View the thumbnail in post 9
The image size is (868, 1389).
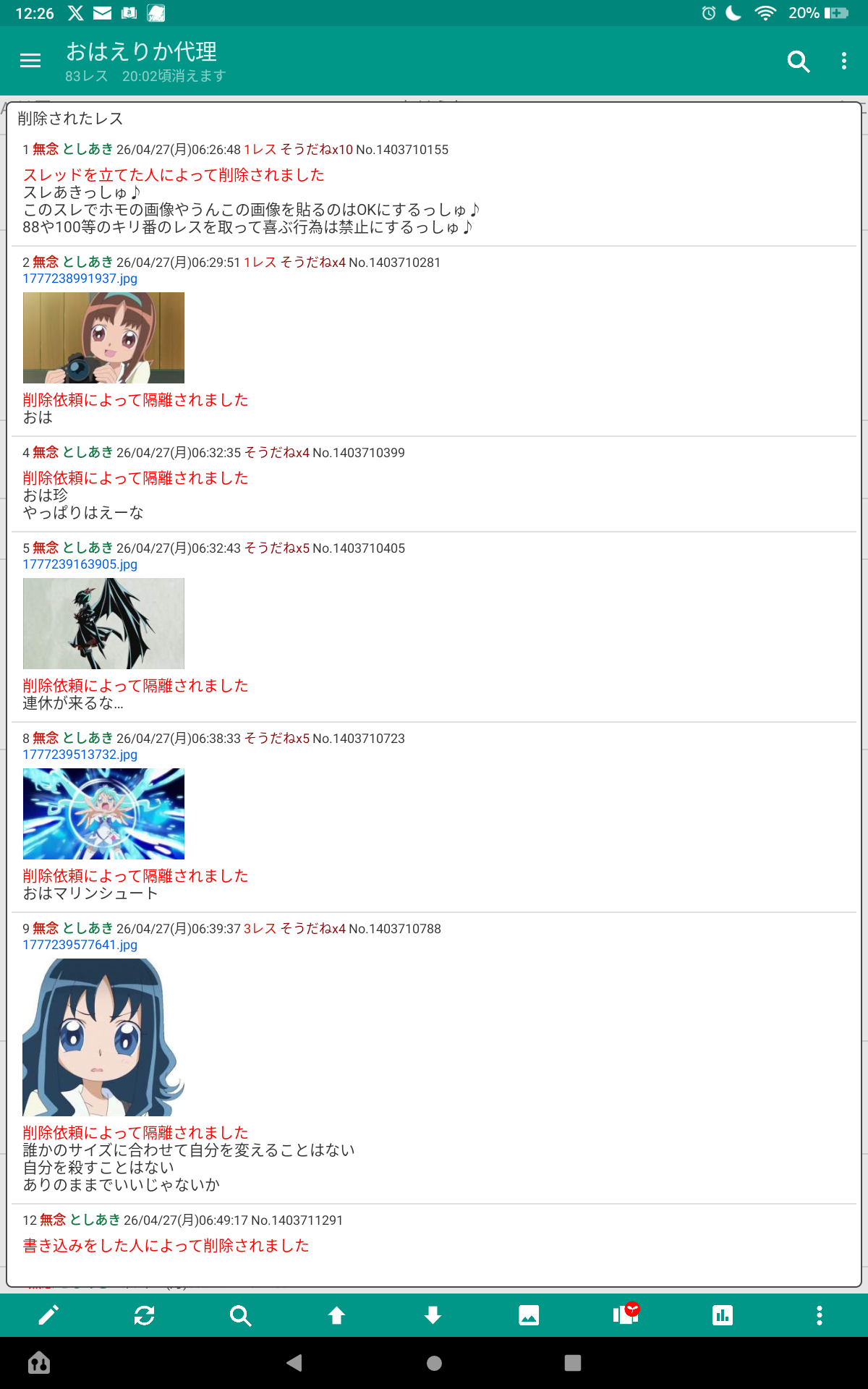(103, 1037)
